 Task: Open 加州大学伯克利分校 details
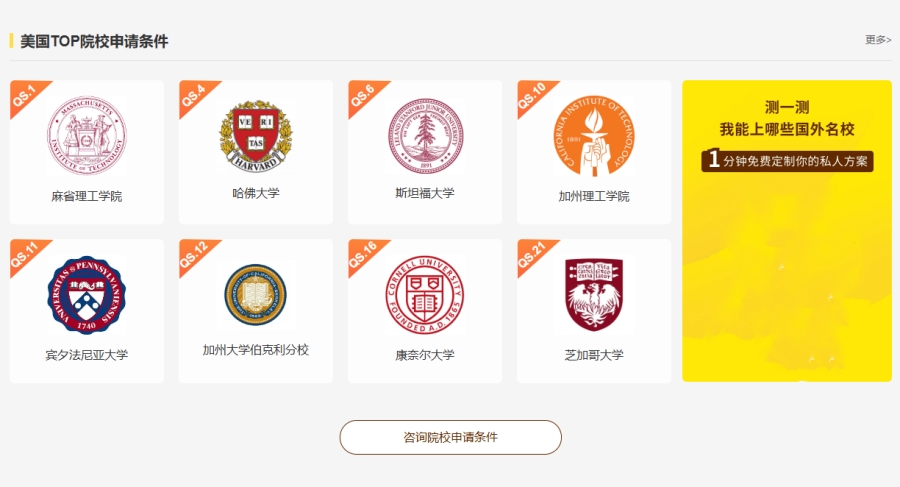click(x=256, y=310)
